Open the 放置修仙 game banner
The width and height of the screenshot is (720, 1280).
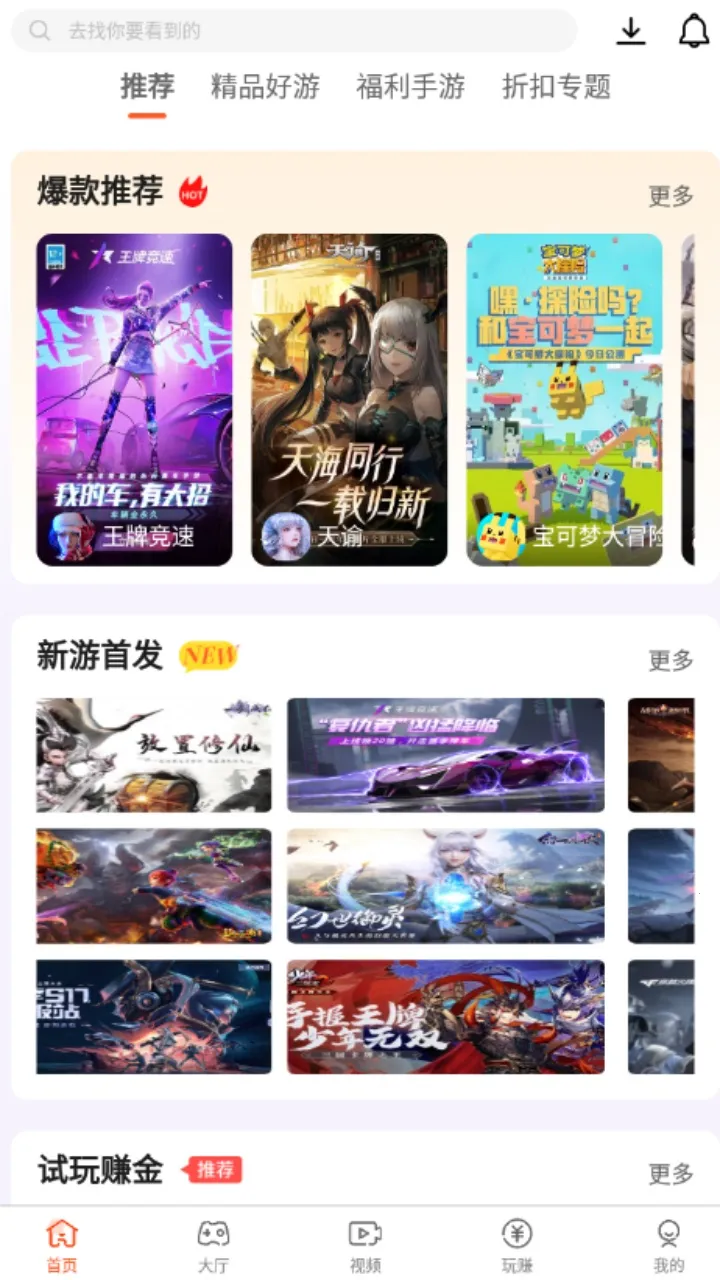154,755
